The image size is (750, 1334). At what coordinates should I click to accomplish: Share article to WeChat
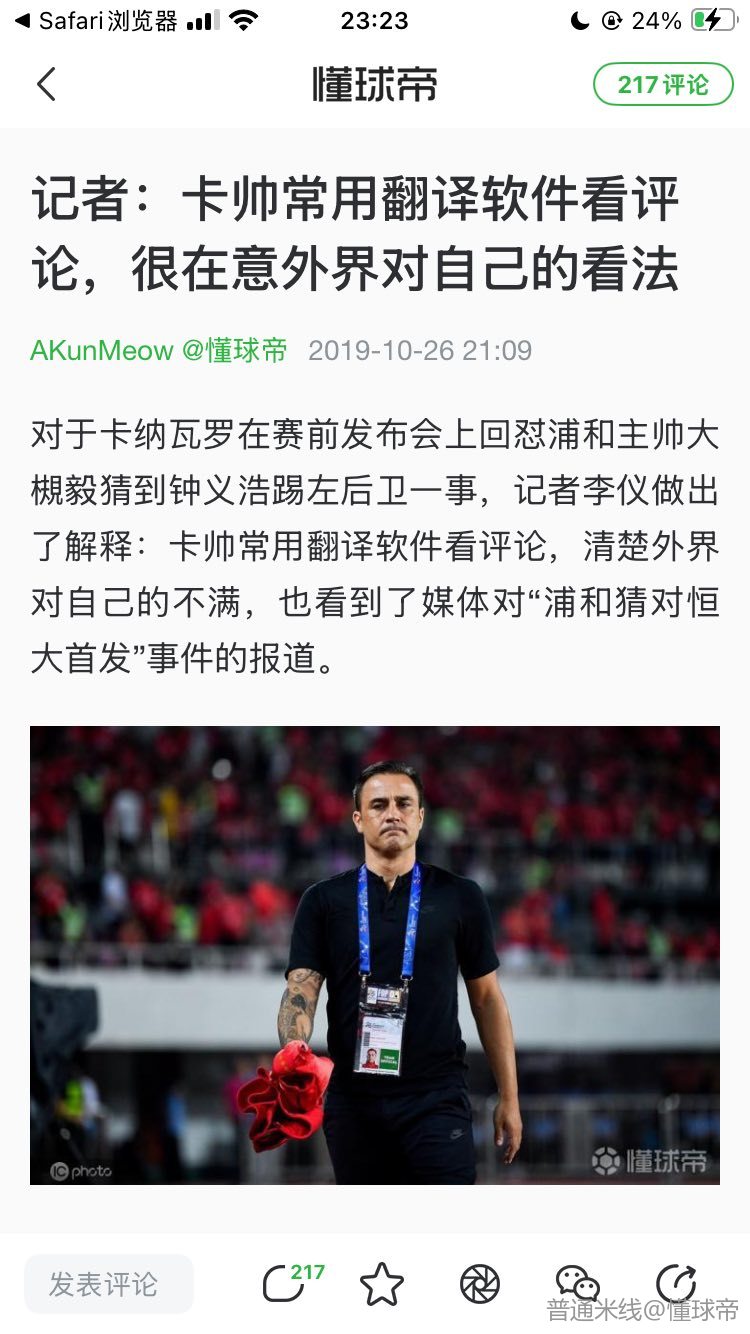[577, 1283]
